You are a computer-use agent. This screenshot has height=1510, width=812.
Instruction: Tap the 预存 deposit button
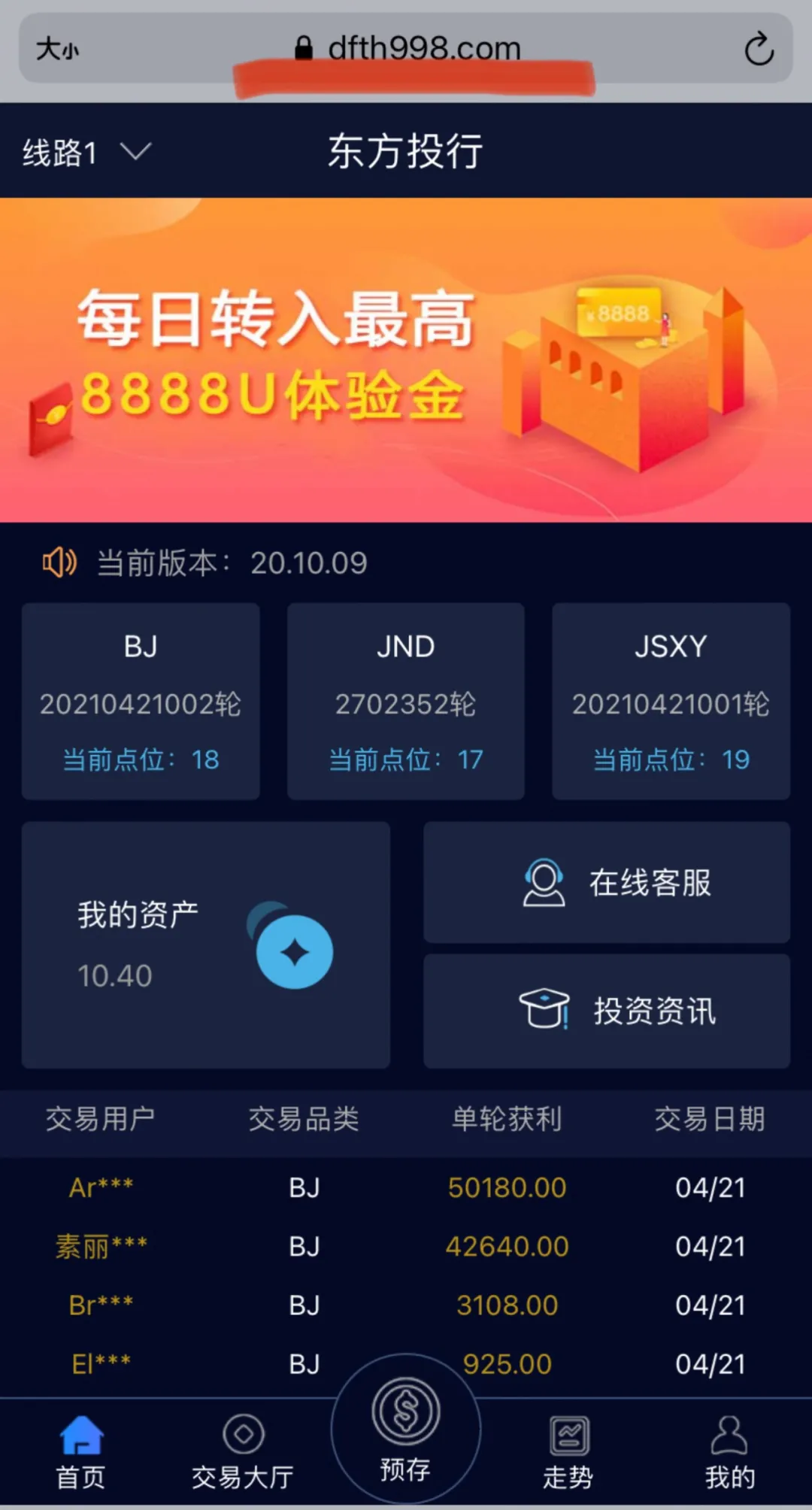pos(406,1429)
